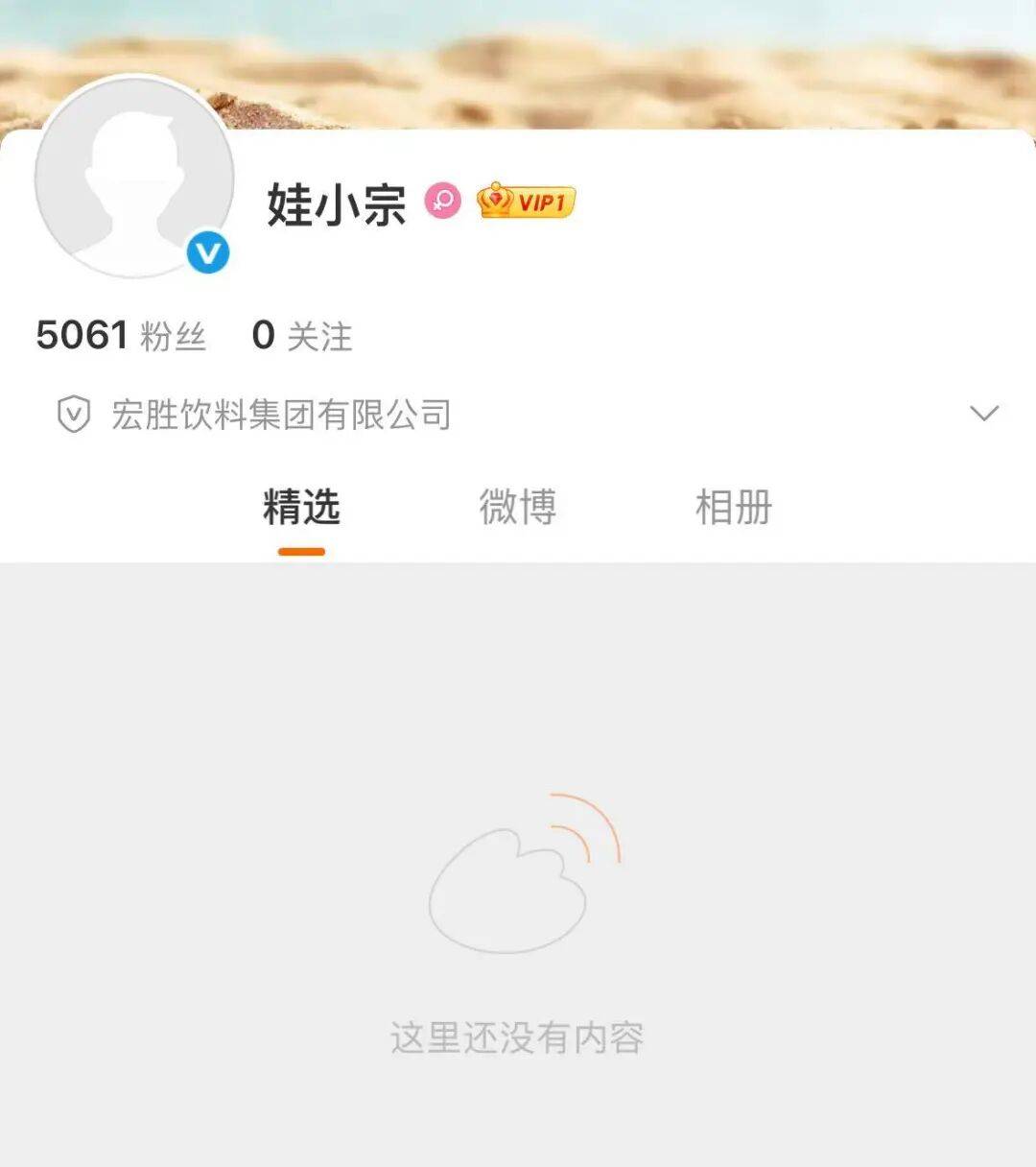The width and height of the screenshot is (1036, 1167).
Task: Open the VIP1 membership badge
Action: 526,202
